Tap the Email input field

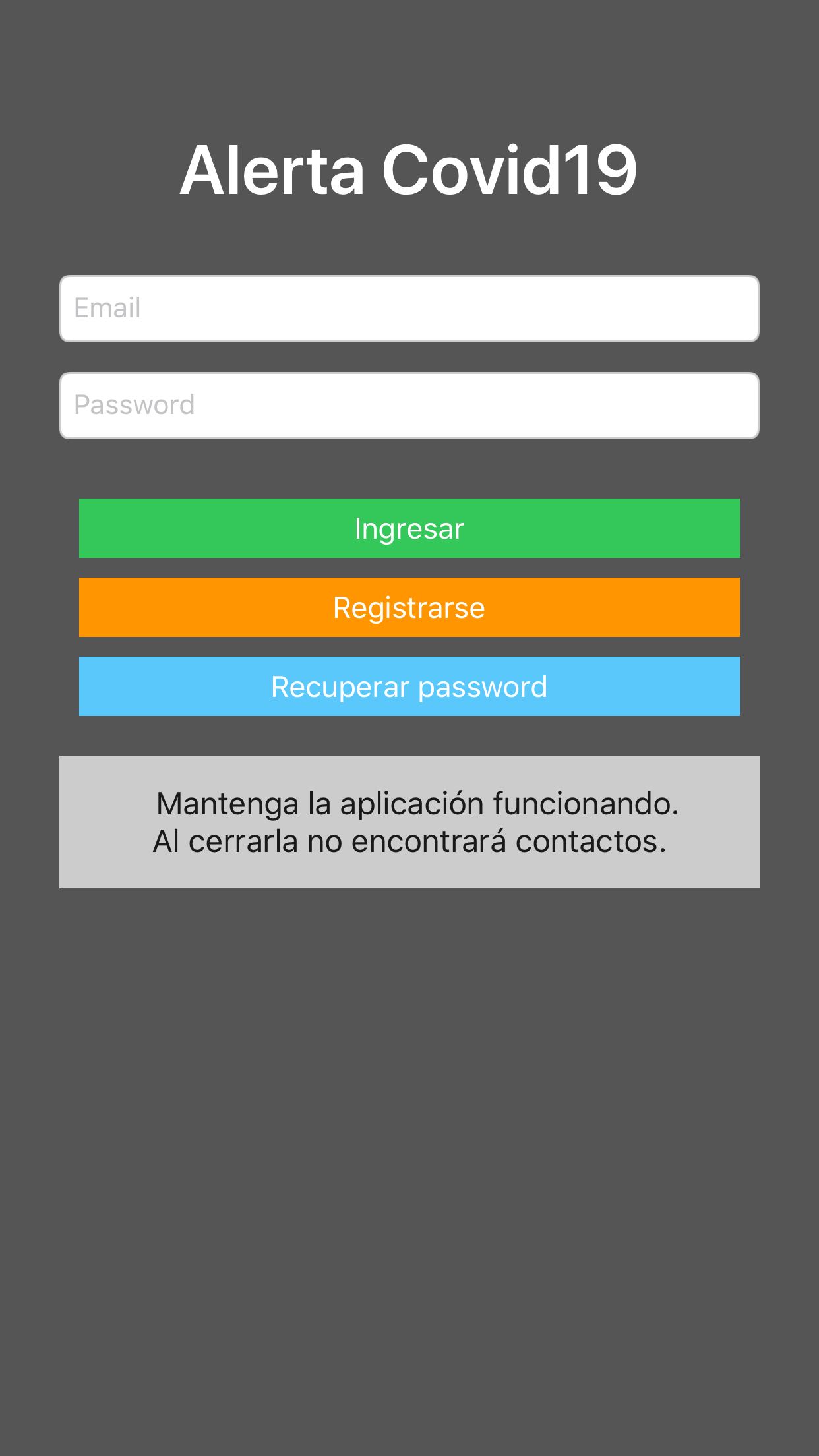(x=409, y=309)
